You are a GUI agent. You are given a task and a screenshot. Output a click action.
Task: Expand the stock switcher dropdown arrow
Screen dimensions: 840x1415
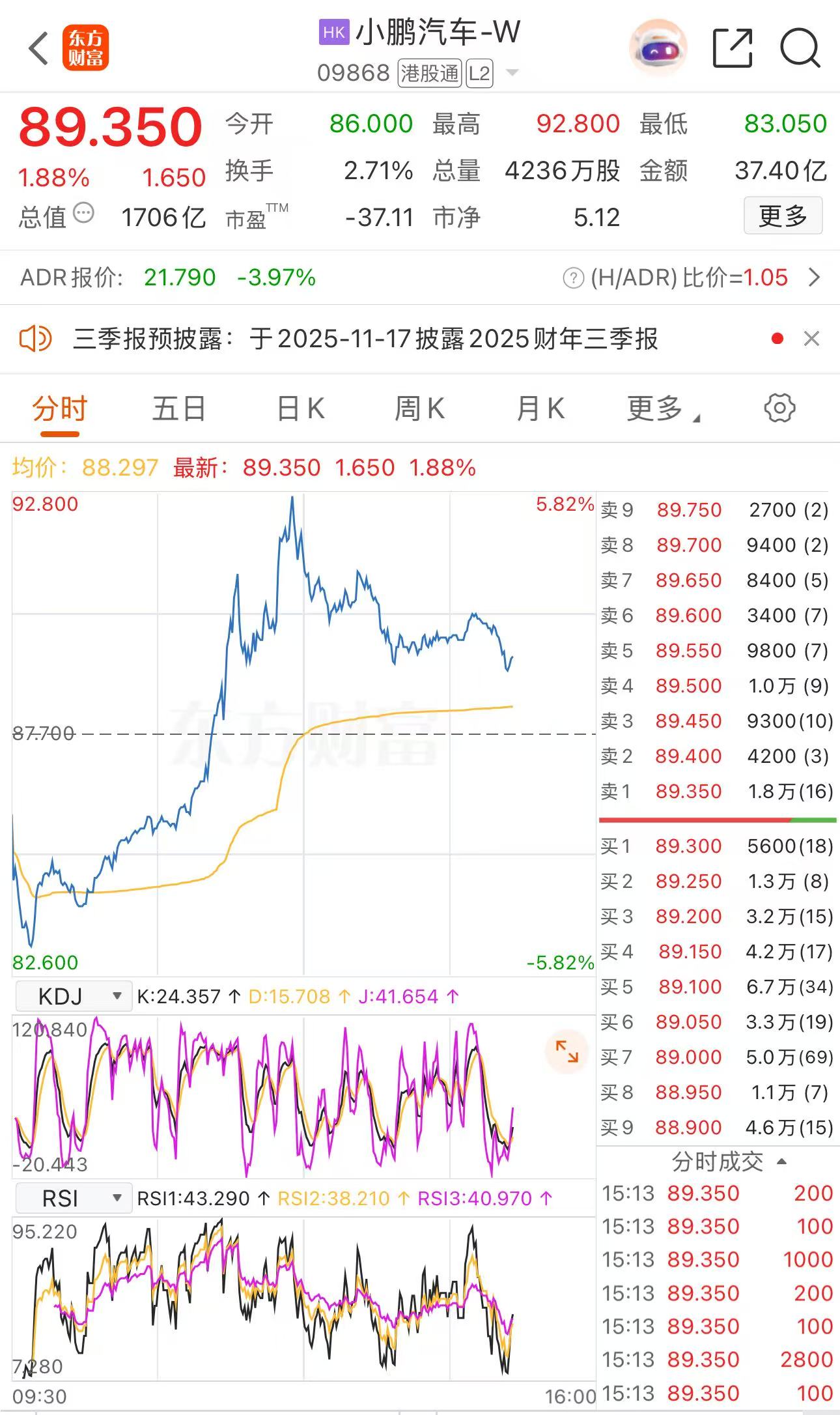[512, 72]
